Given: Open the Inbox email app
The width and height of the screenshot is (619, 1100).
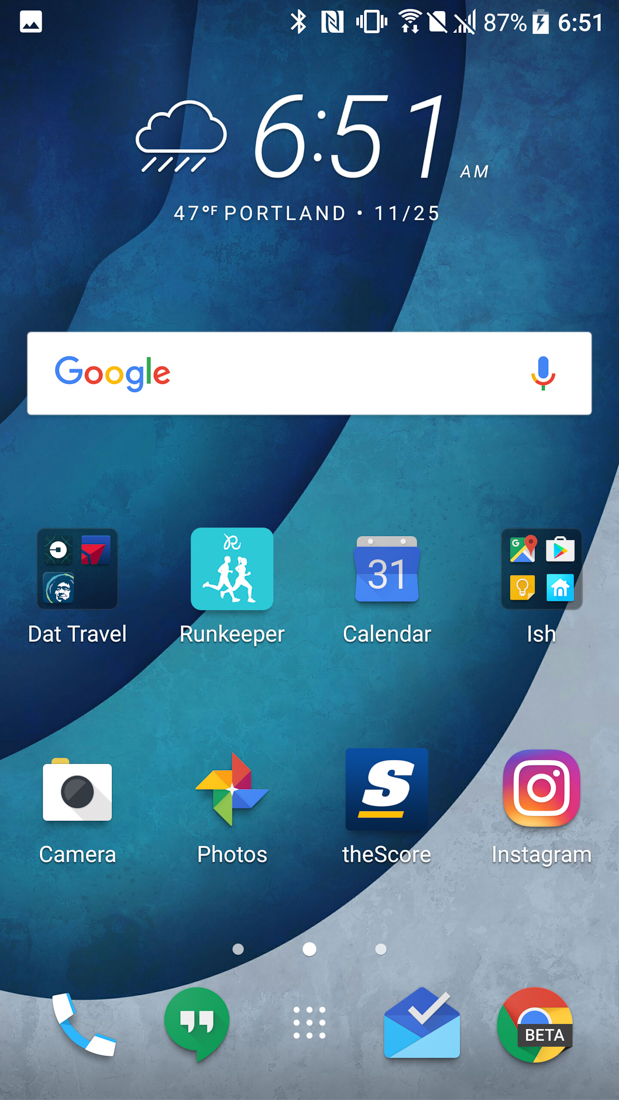Looking at the screenshot, I should coord(422,1024).
